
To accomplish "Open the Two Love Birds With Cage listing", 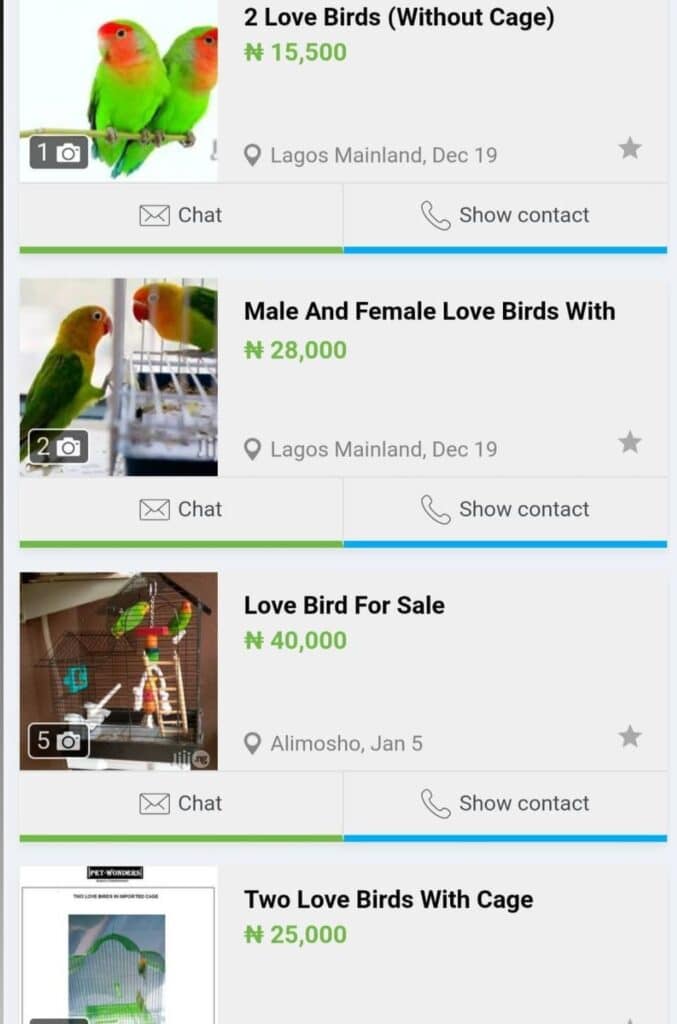I will pyautogui.click(x=388, y=900).
